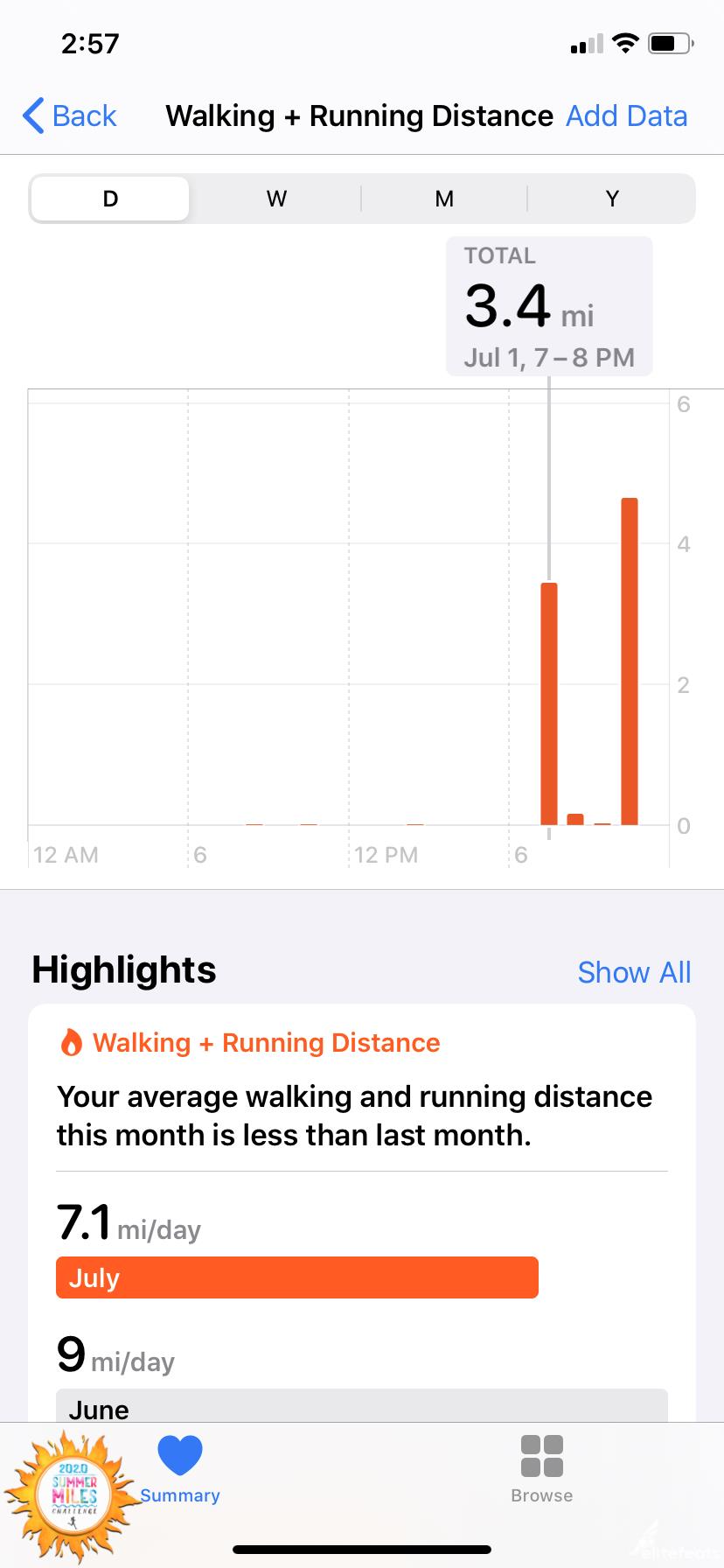724x1568 pixels.
Task: Switch to the D day view
Action: 110,199
